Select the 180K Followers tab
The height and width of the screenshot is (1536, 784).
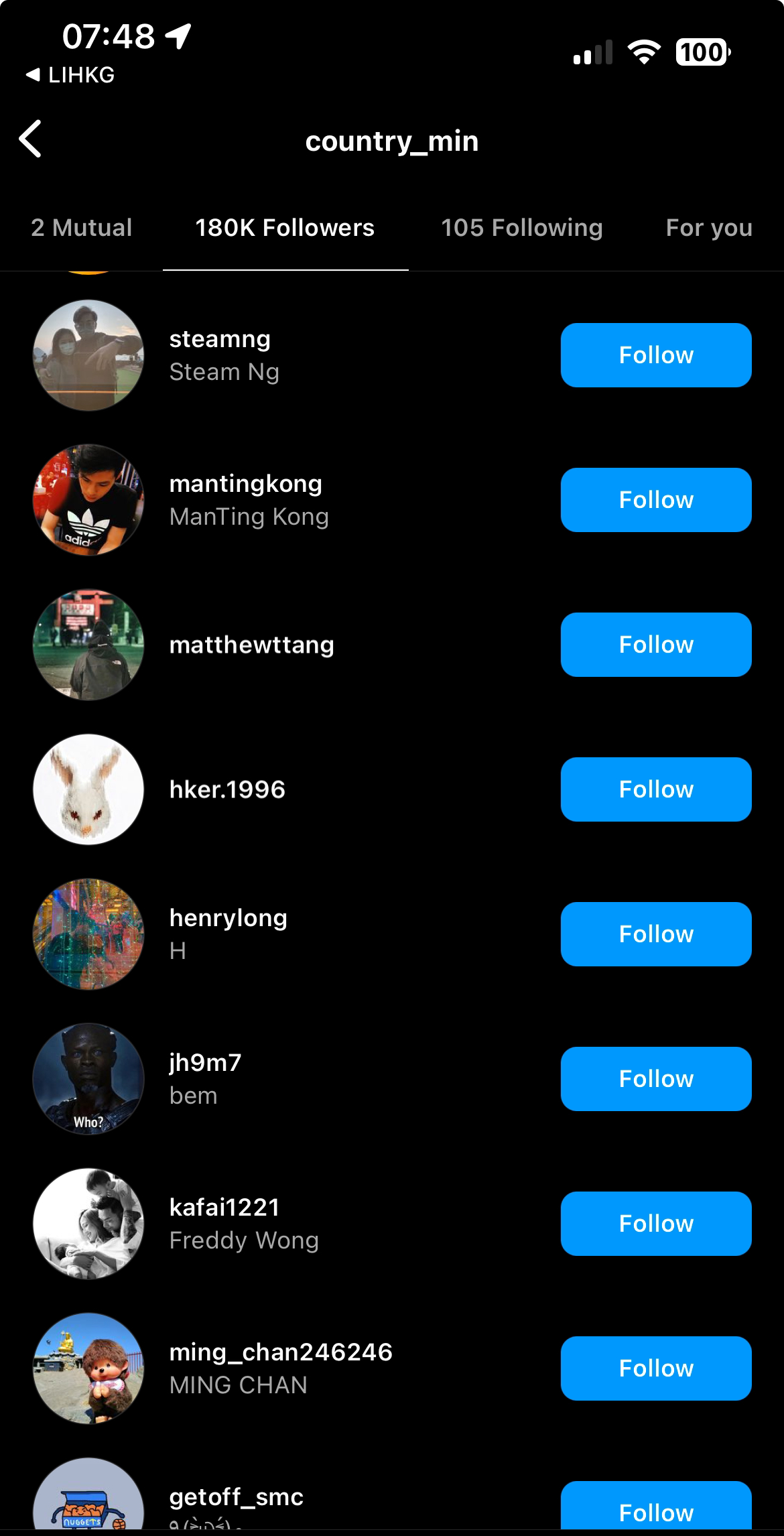pos(285,228)
